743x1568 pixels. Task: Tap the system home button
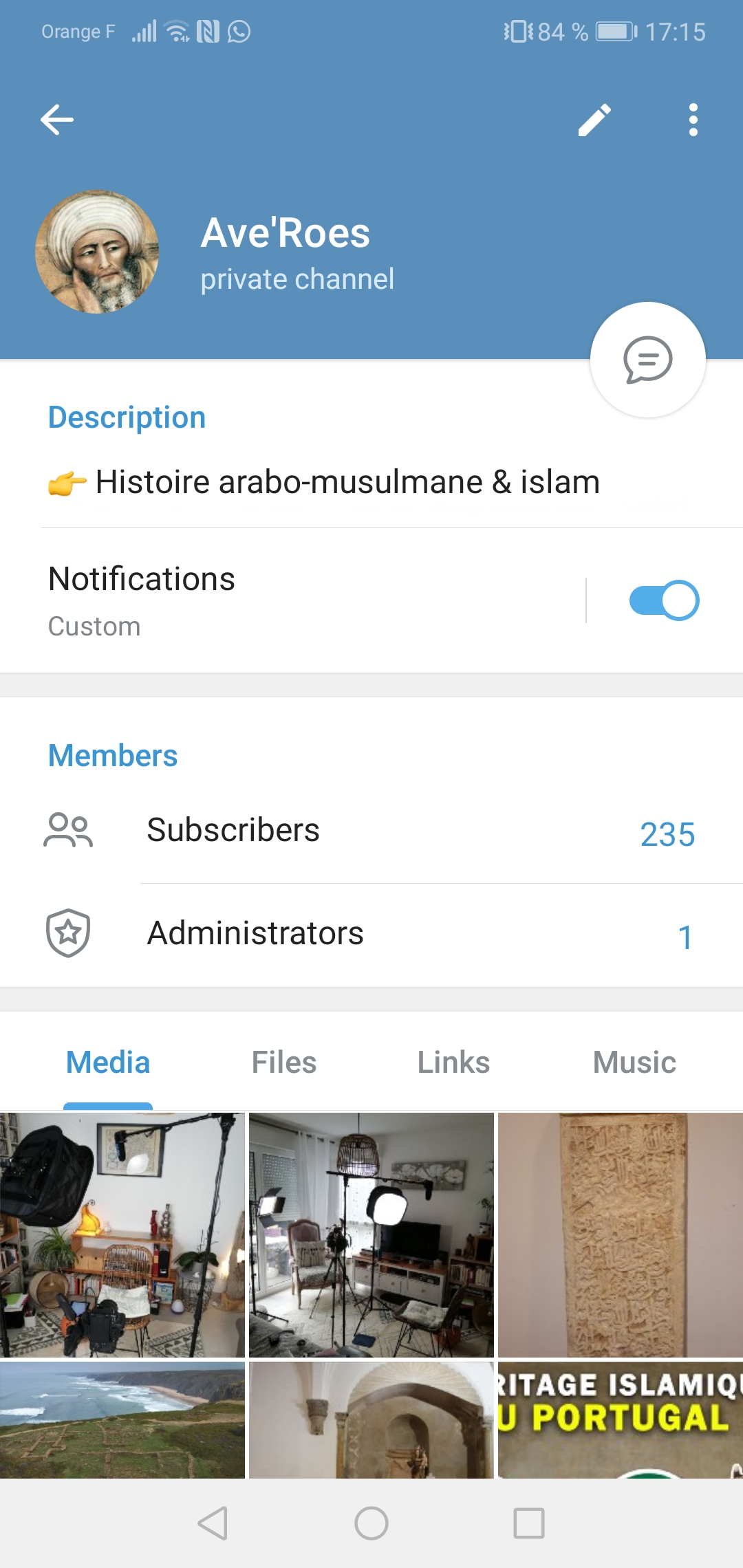pyautogui.click(x=371, y=1523)
